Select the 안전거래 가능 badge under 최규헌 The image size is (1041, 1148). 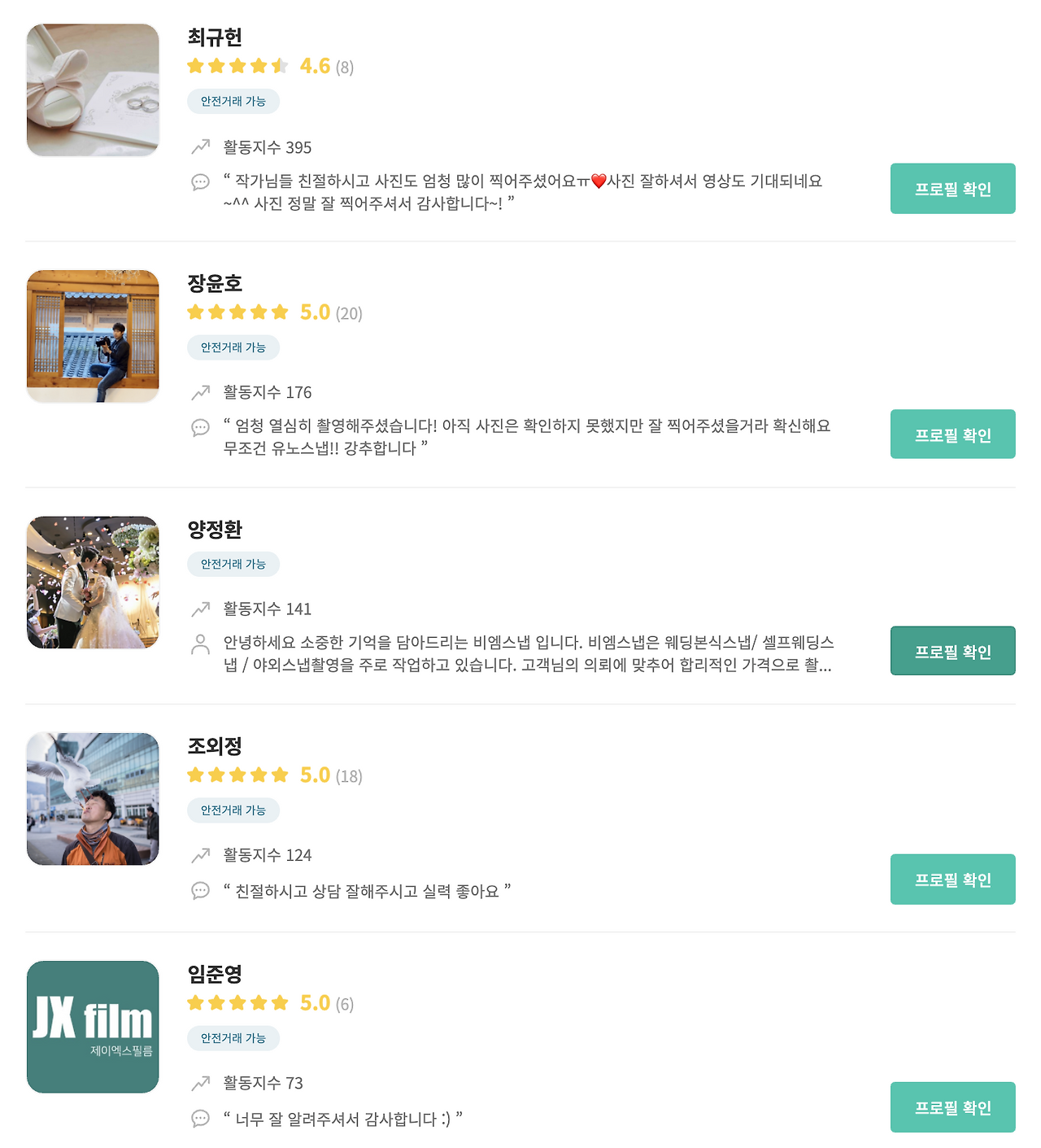[235, 101]
